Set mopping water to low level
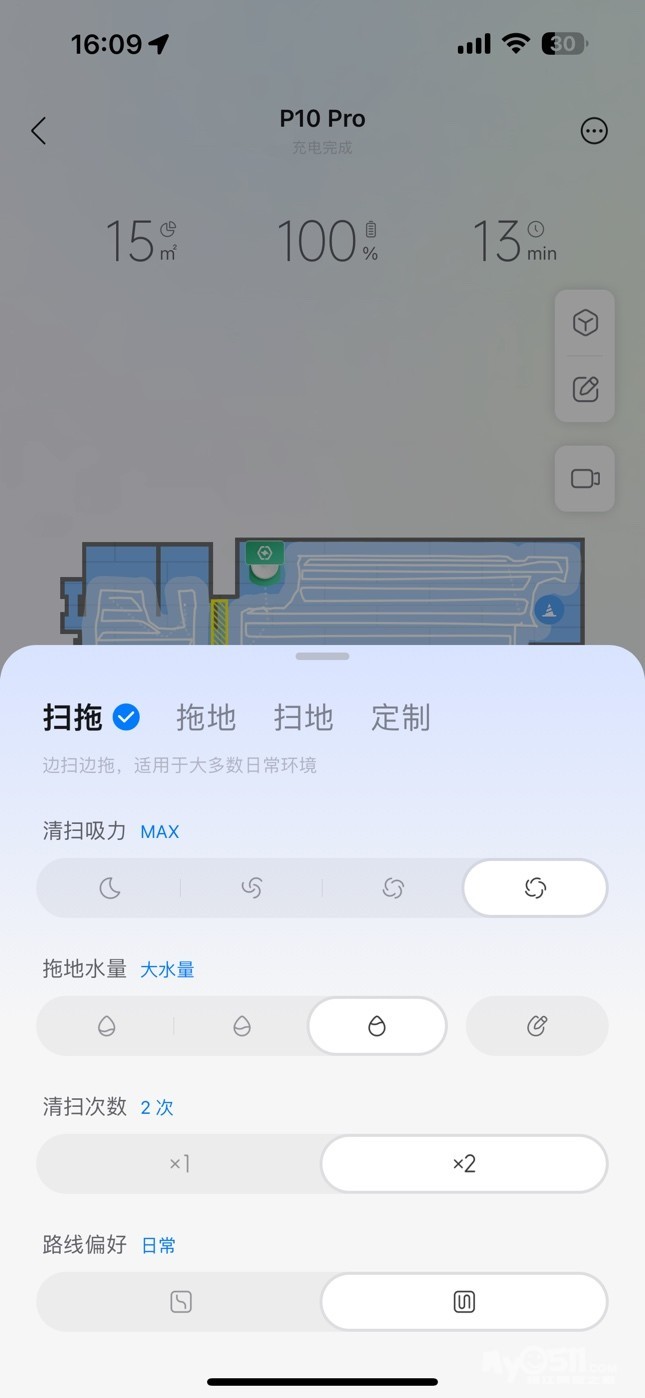This screenshot has height=1398, width=645. [x=106, y=1026]
